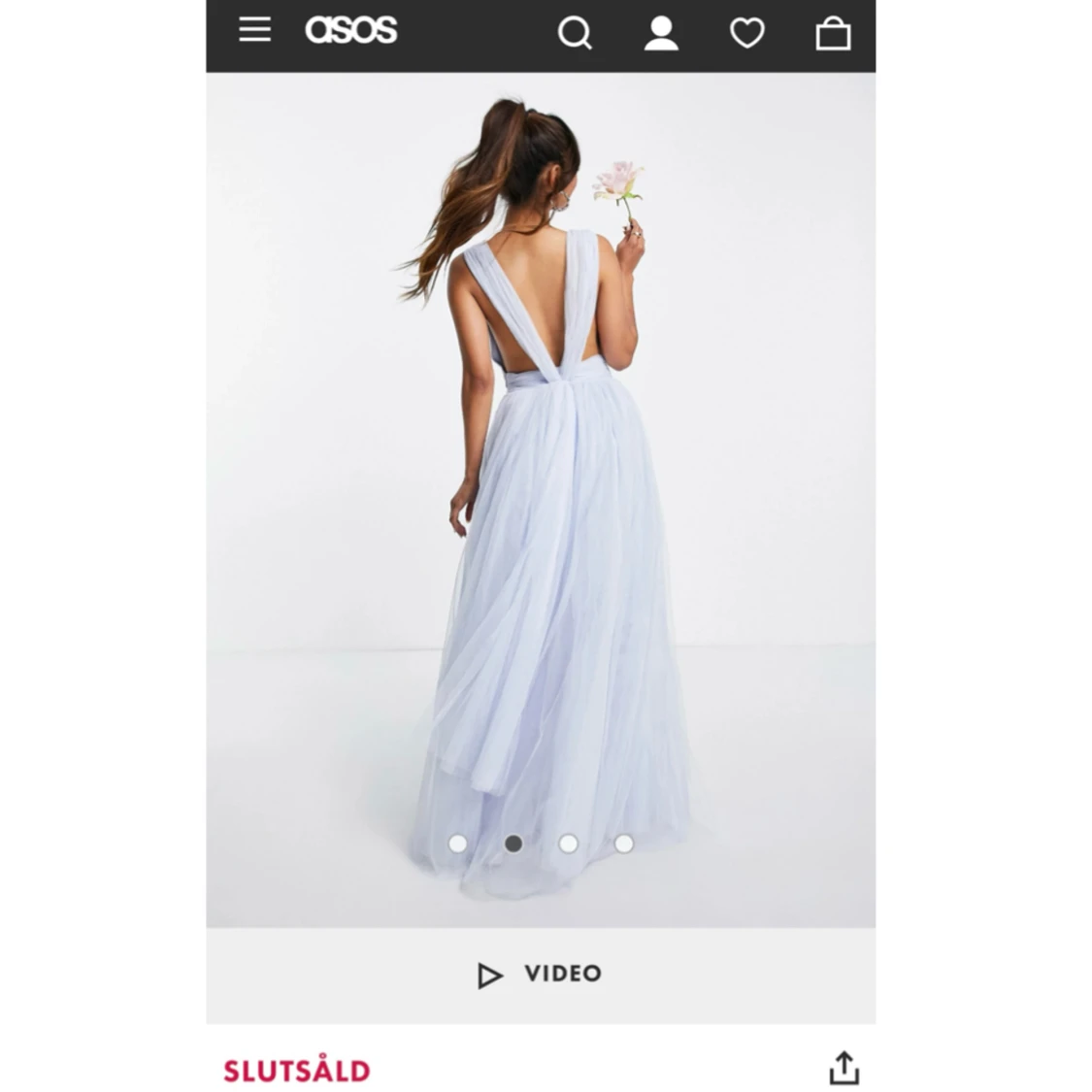Open the hamburger menu
Viewport: 1092px width, 1092px height.
254,30
